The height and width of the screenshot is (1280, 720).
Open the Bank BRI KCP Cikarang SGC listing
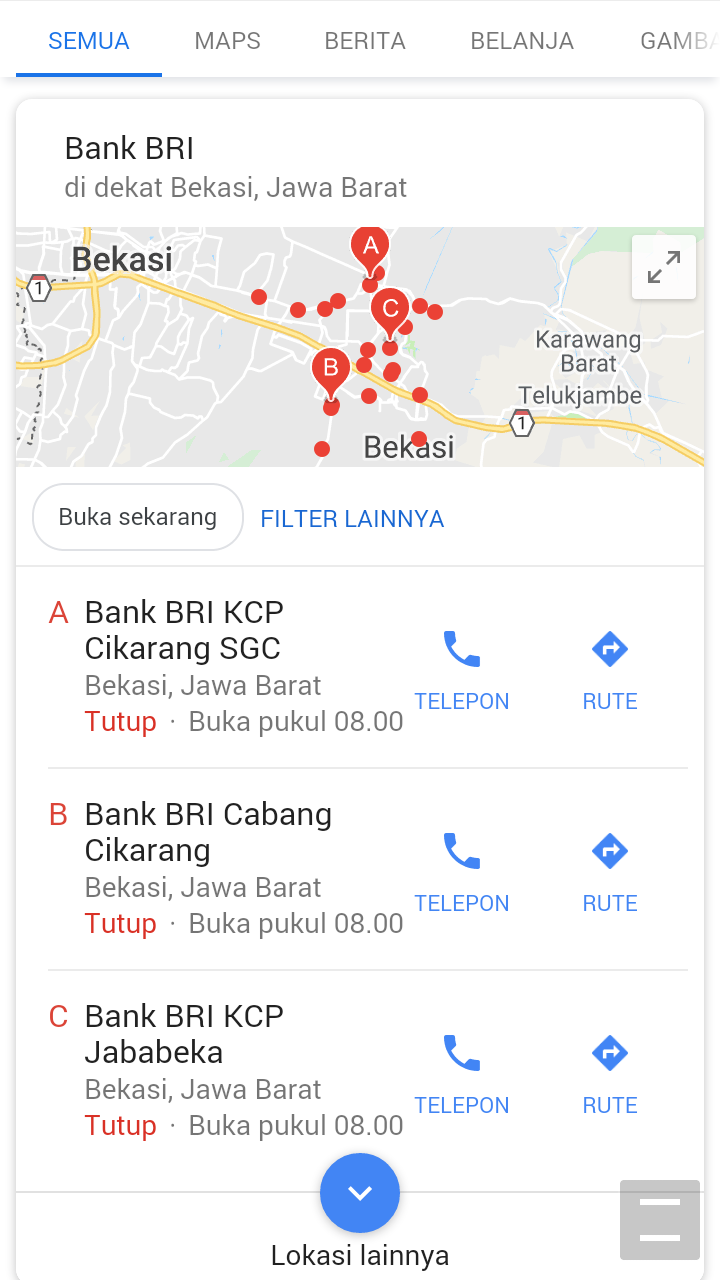(x=183, y=630)
